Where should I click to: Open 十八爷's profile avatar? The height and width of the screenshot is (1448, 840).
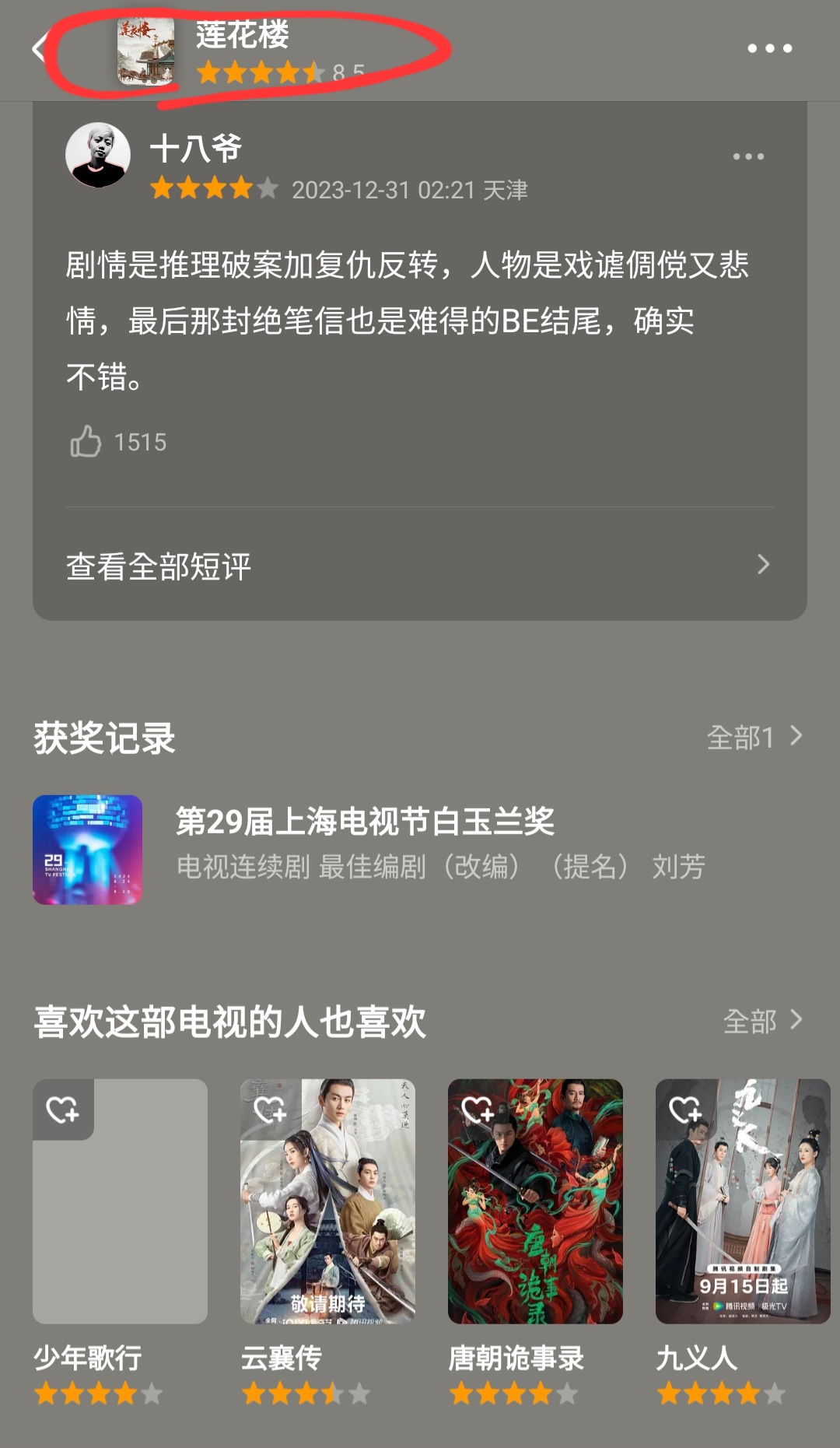pyautogui.click(x=97, y=153)
